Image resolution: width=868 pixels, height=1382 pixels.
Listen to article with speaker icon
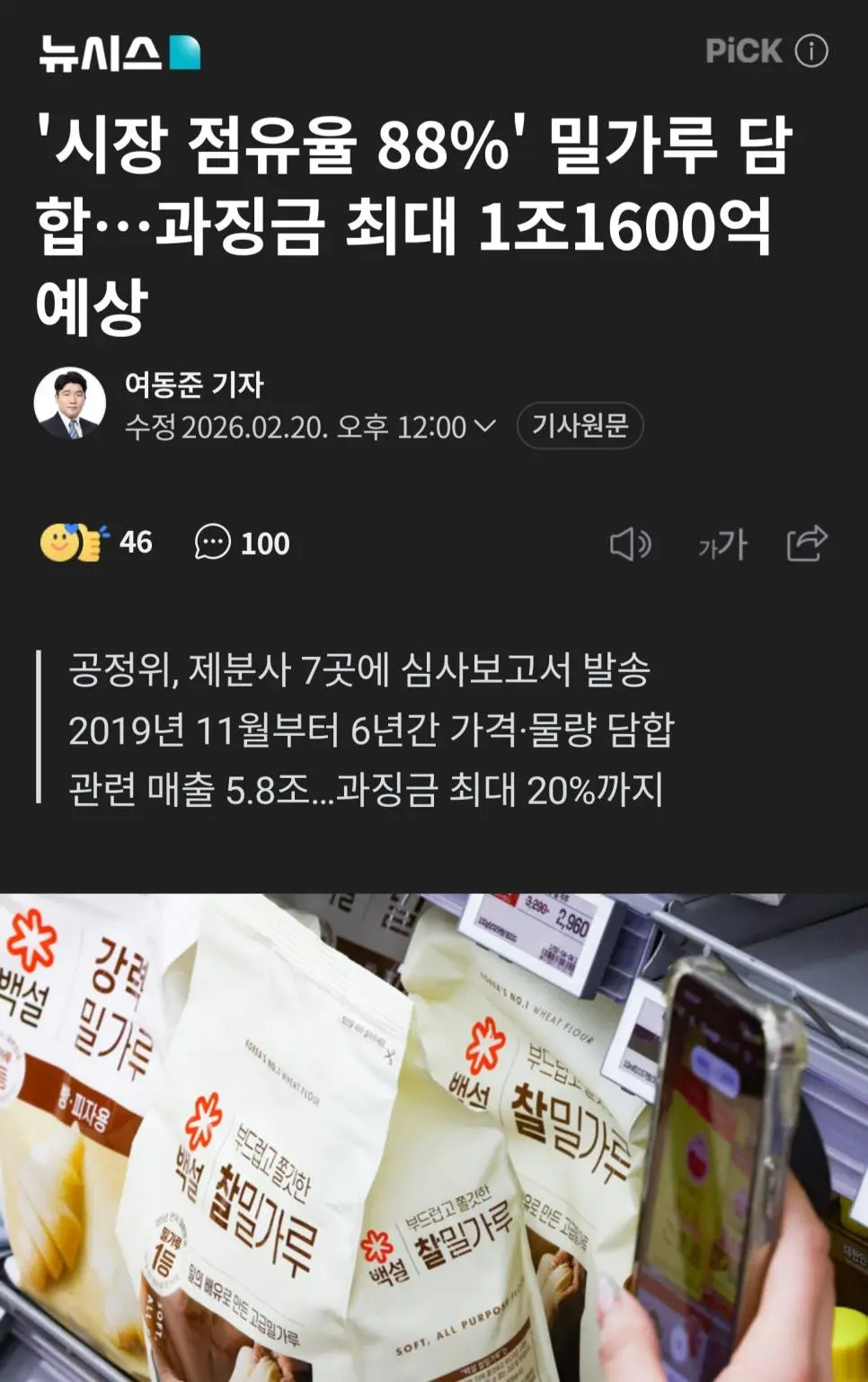click(630, 545)
